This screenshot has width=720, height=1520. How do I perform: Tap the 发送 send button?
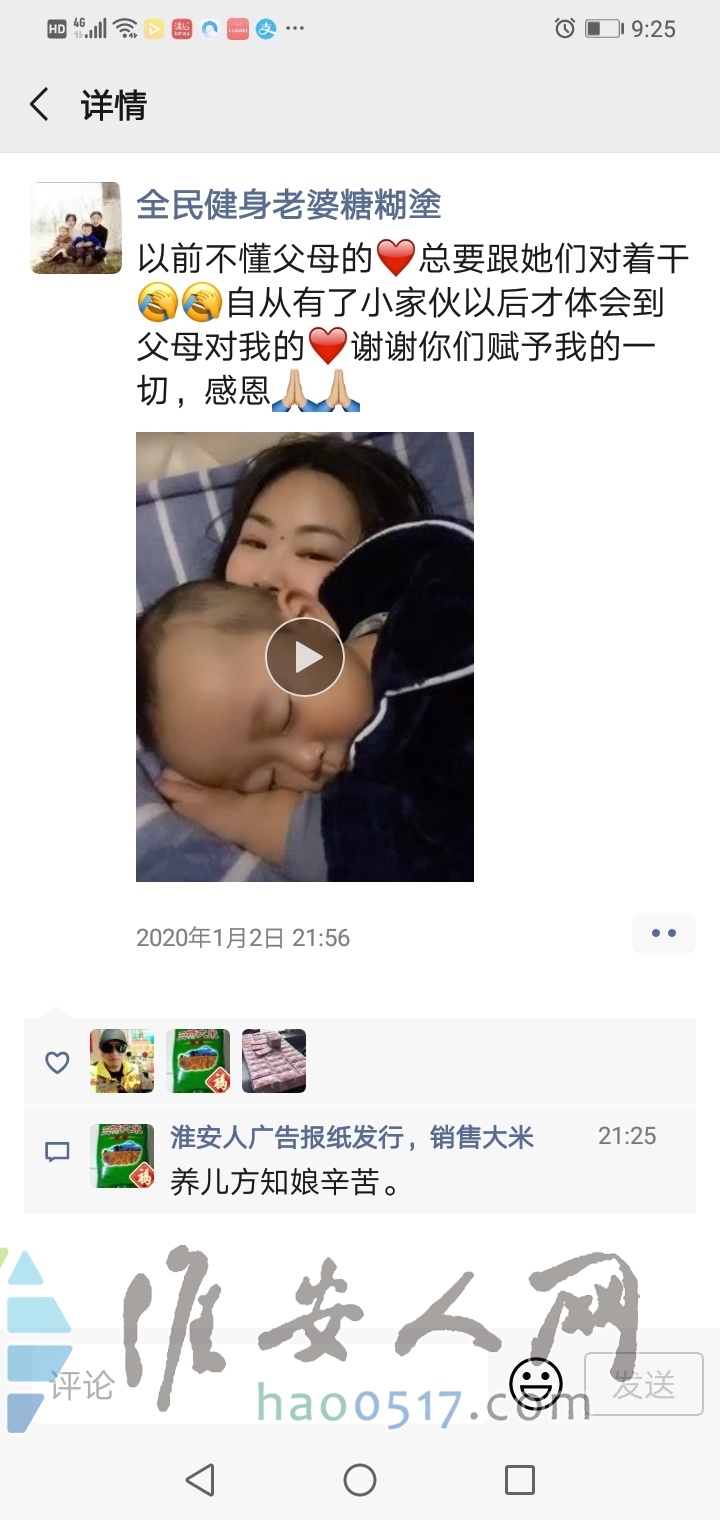(643, 1385)
